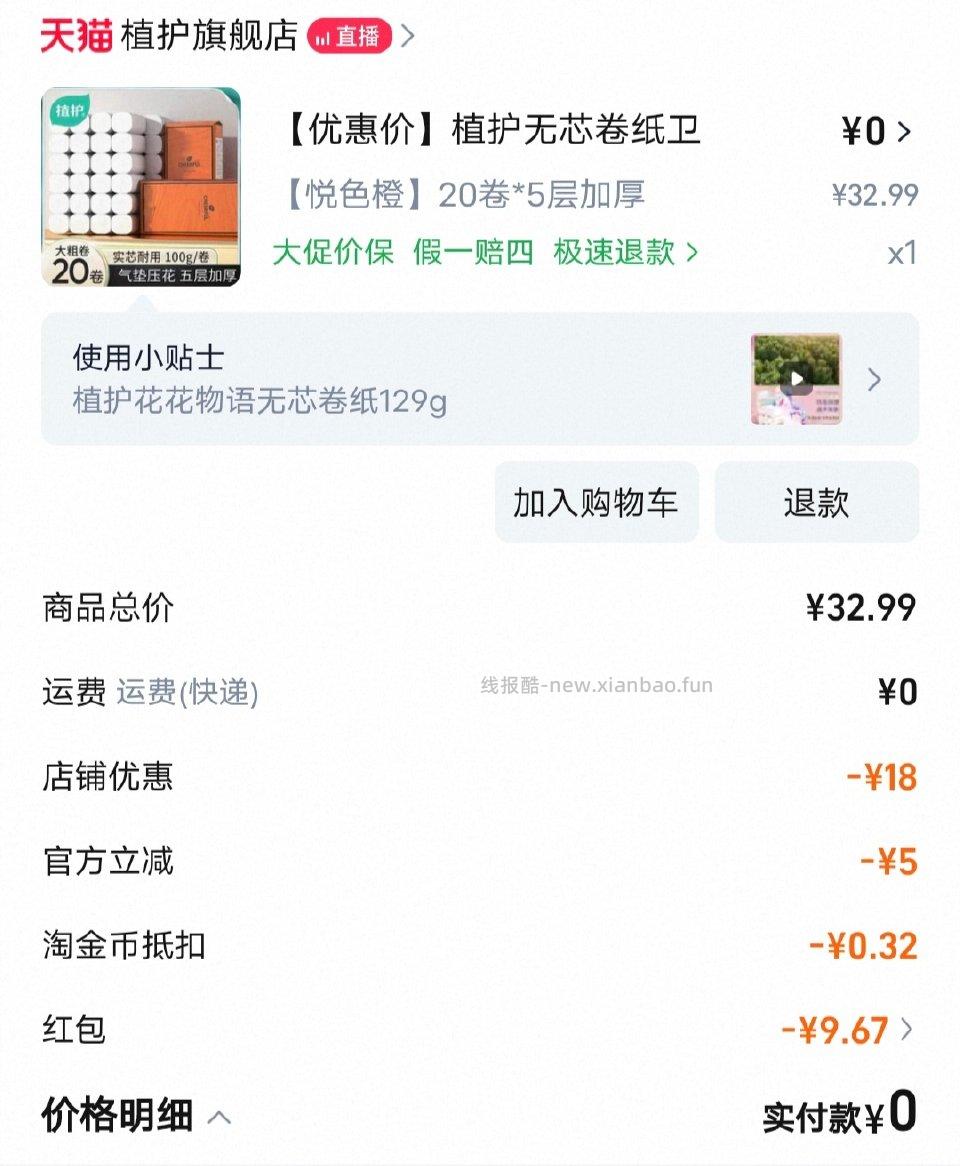This screenshot has height=1166, width=960.
Task: Click 加入购物车 to add to cart
Action: 595,502
